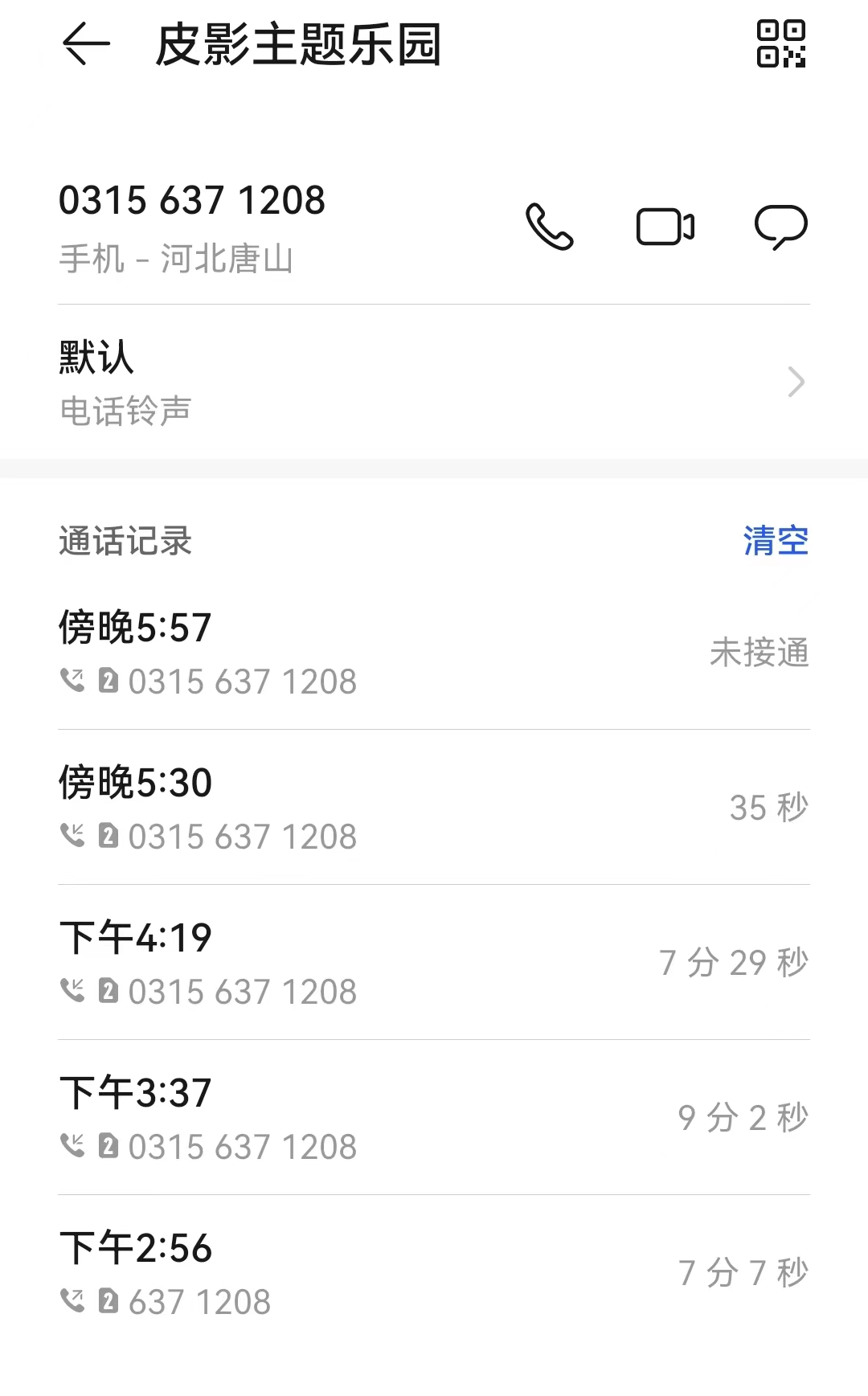Select the 下午4:19 call record
The width and height of the screenshot is (868, 1396).
434,963
